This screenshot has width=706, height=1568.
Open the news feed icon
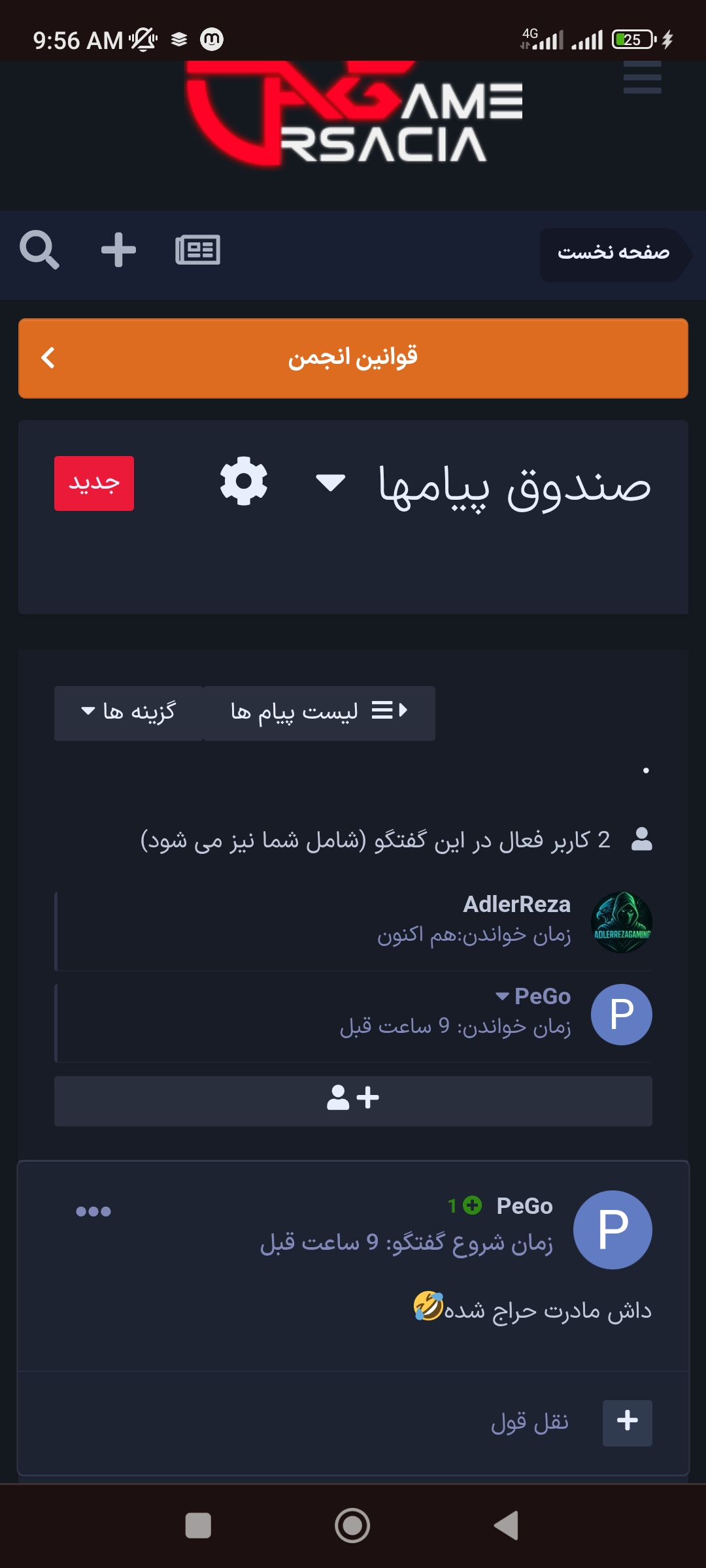tap(197, 250)
